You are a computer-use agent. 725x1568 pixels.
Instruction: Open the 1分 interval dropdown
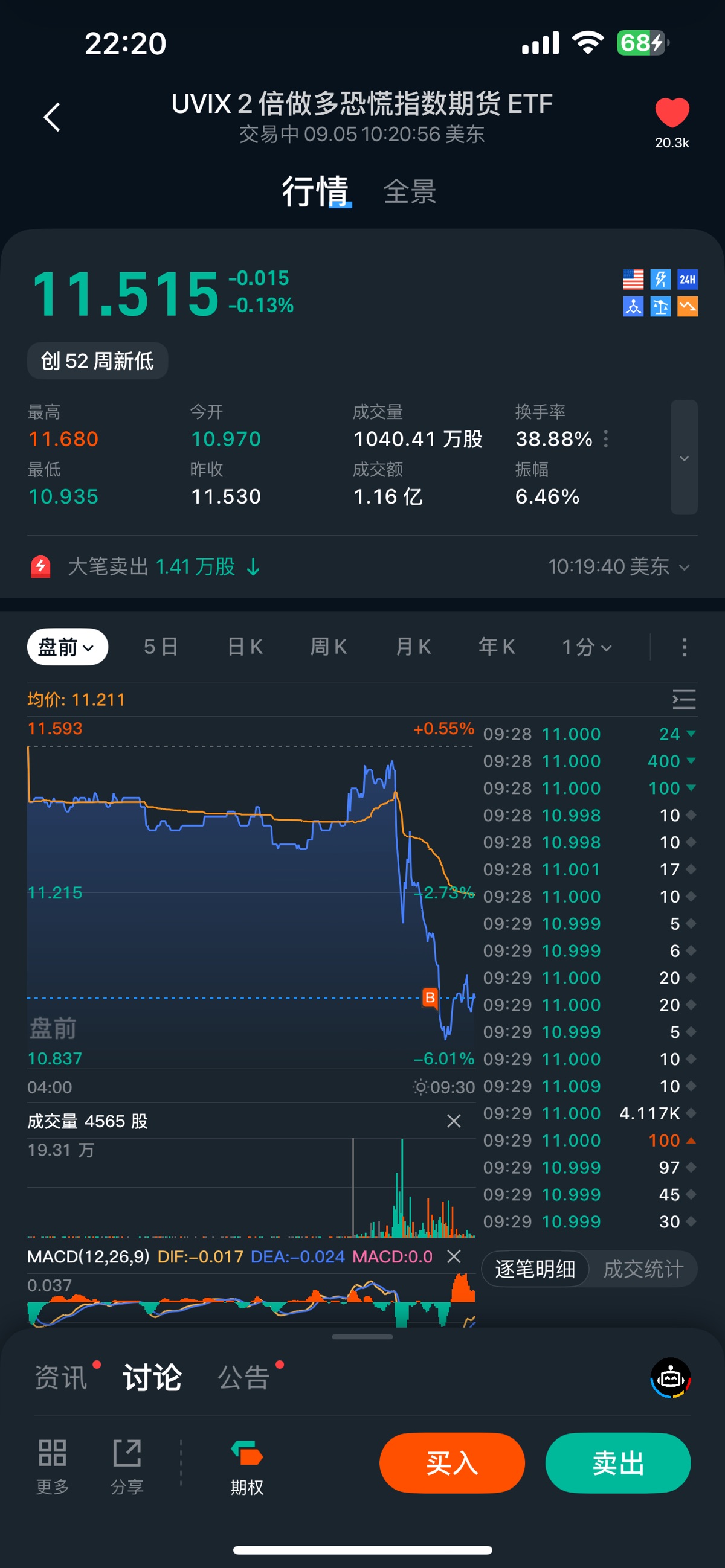[586, 647]
